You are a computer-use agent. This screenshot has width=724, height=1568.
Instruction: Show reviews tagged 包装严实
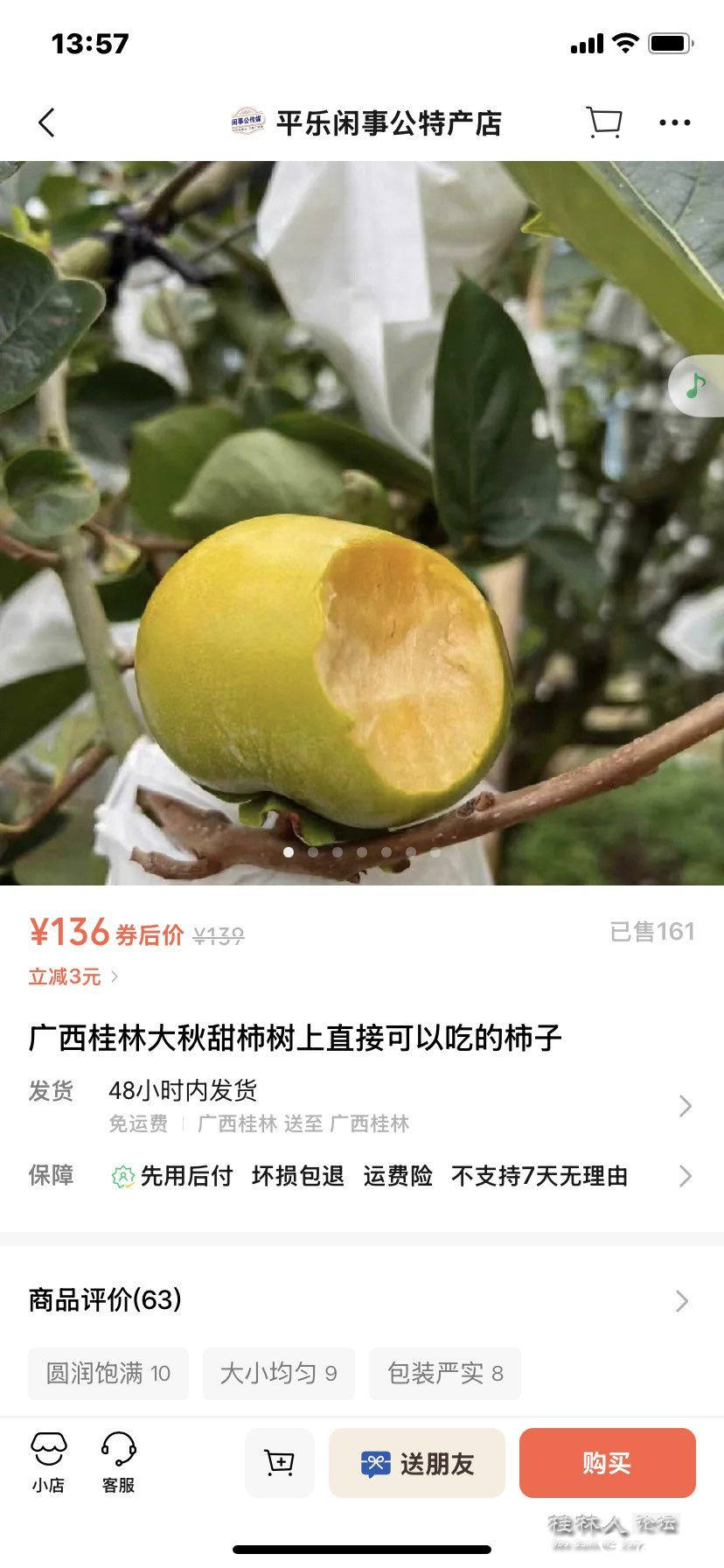click(x=445, y=1373)
